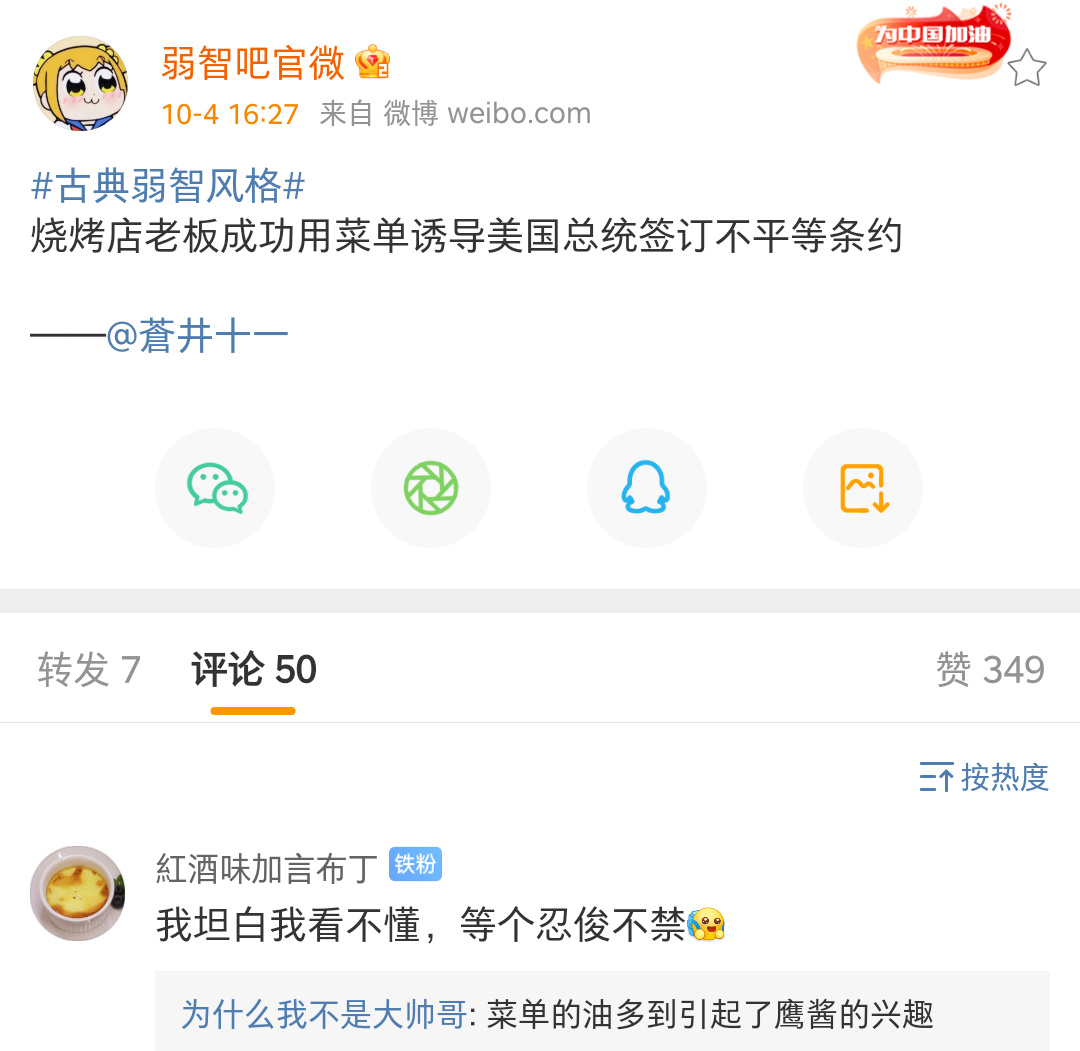This screenshot has width=1080, height=1051.
Task: Open reply author 为什么我不是大帅哥
Action: click(x=324, y=1015)
